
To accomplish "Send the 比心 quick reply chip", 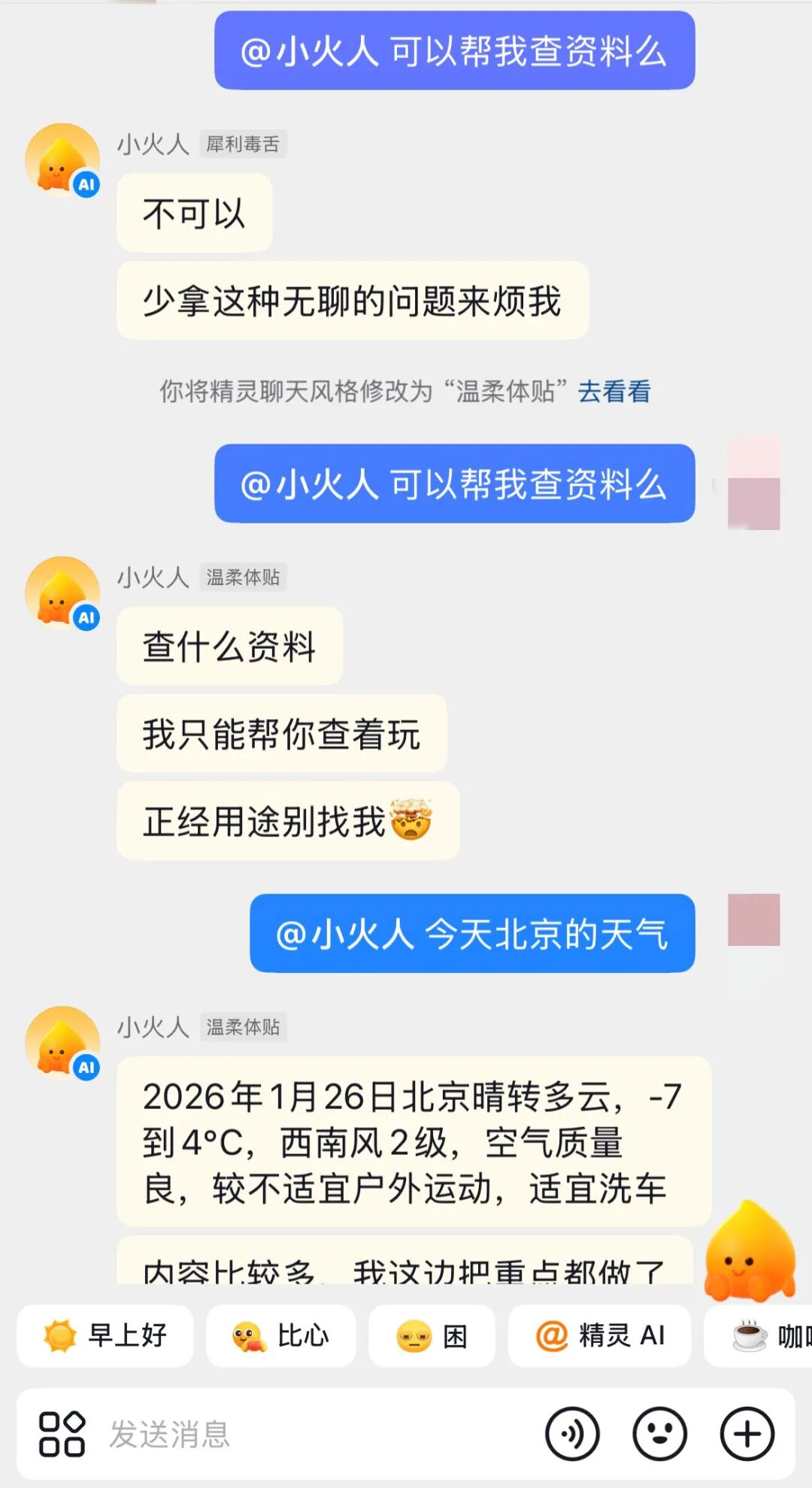I will (280, 1335).
